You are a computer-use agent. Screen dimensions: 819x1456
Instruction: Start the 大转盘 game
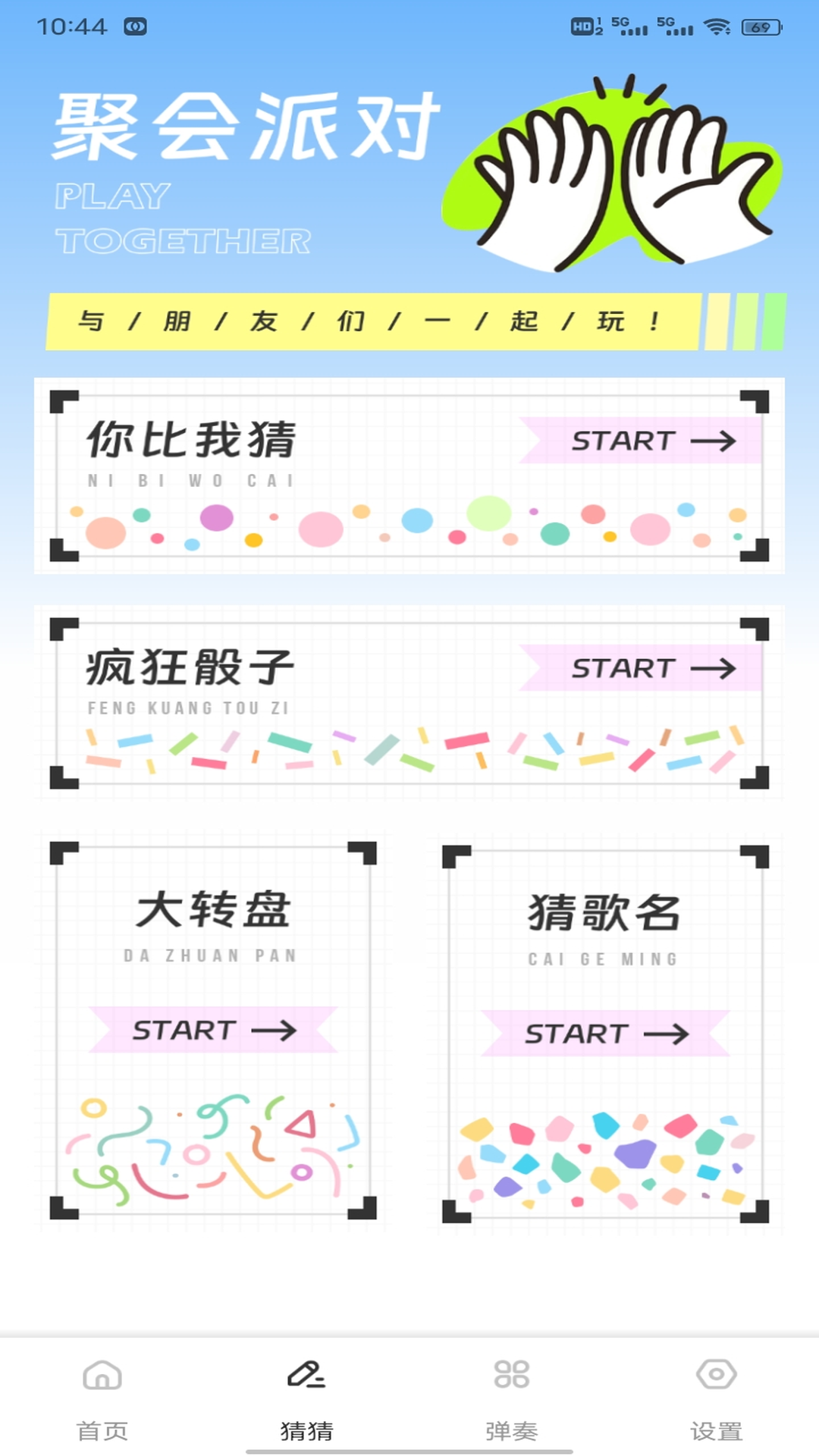click(212, 1031)
